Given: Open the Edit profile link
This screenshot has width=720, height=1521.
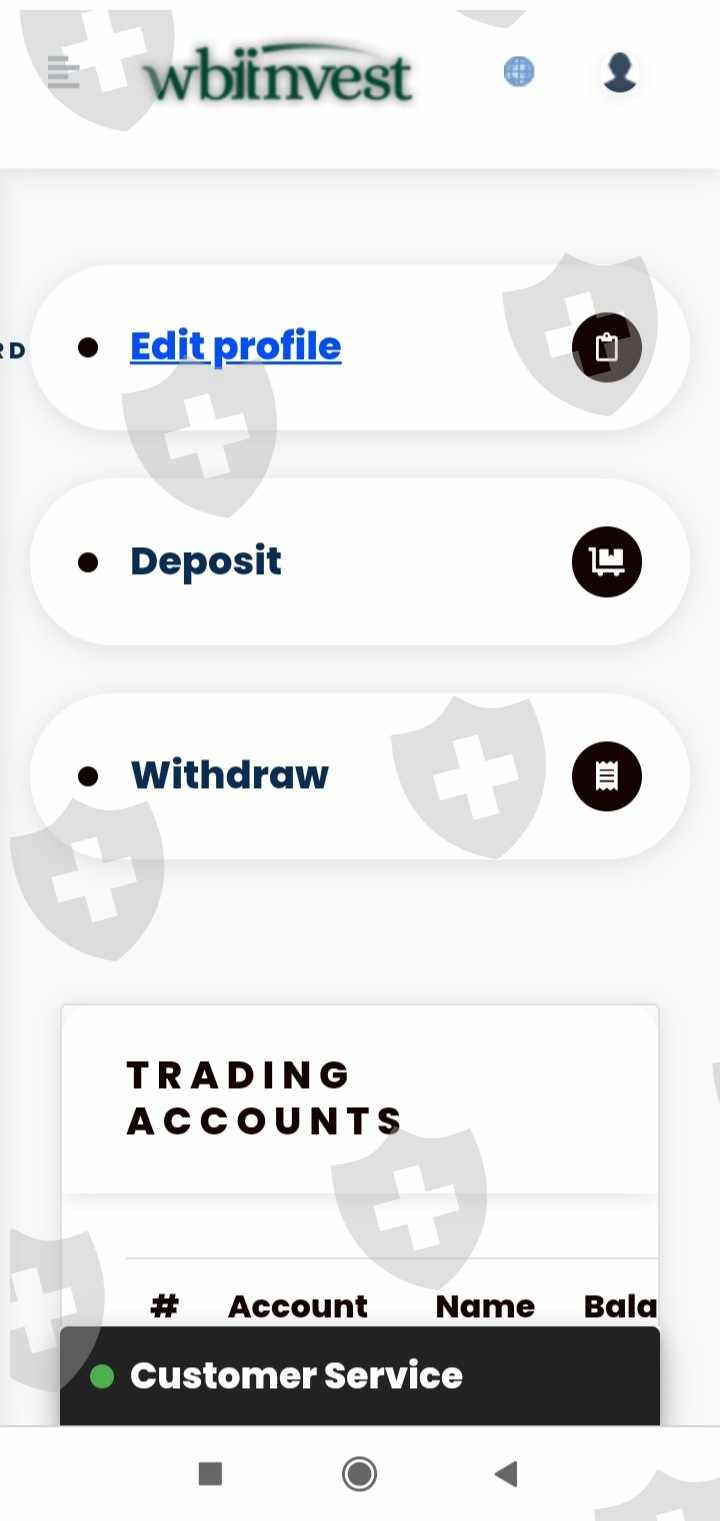Looking at the screenshot, I should click(236, 346).
